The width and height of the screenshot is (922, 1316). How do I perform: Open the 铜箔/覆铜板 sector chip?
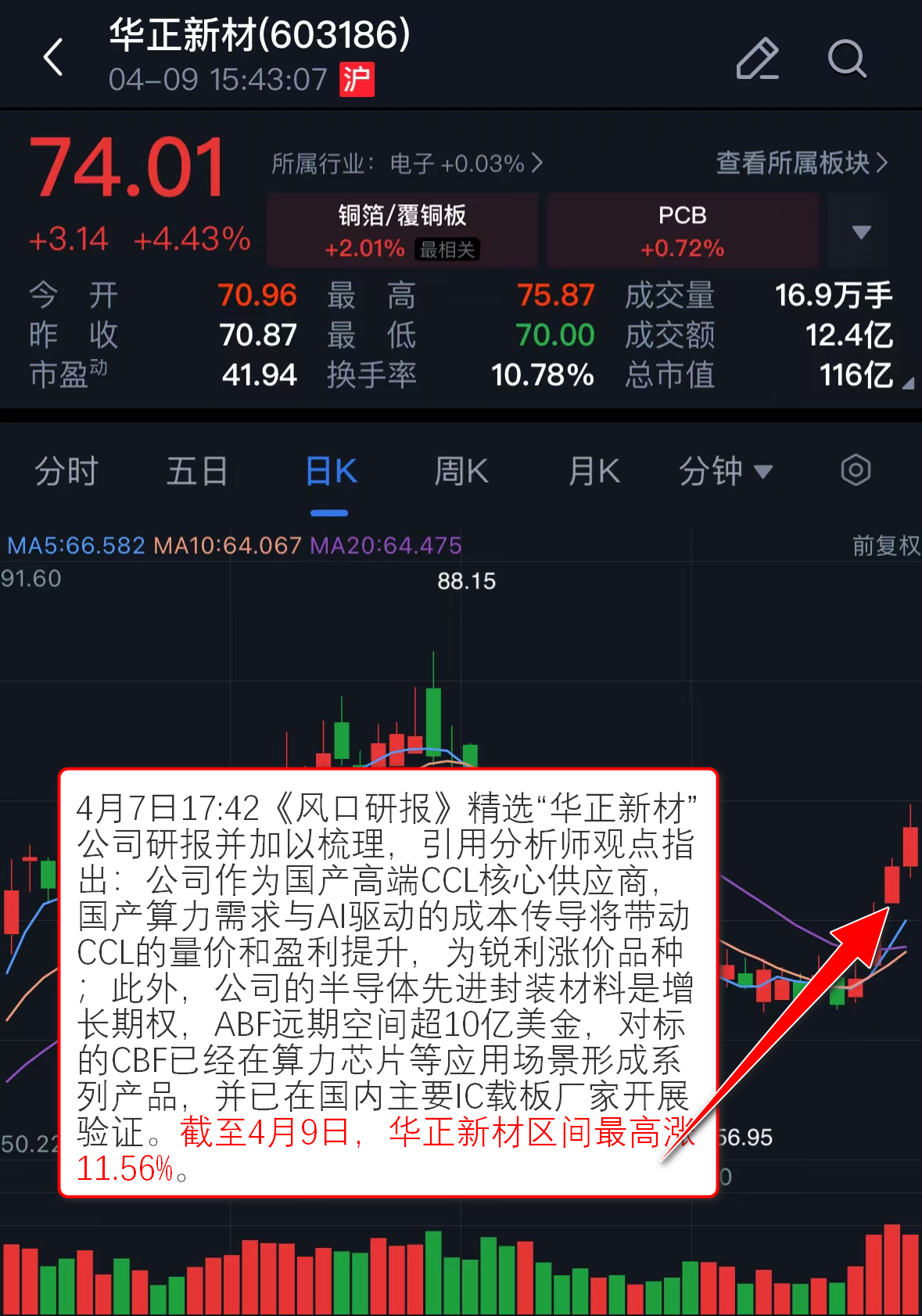point(402,231)
